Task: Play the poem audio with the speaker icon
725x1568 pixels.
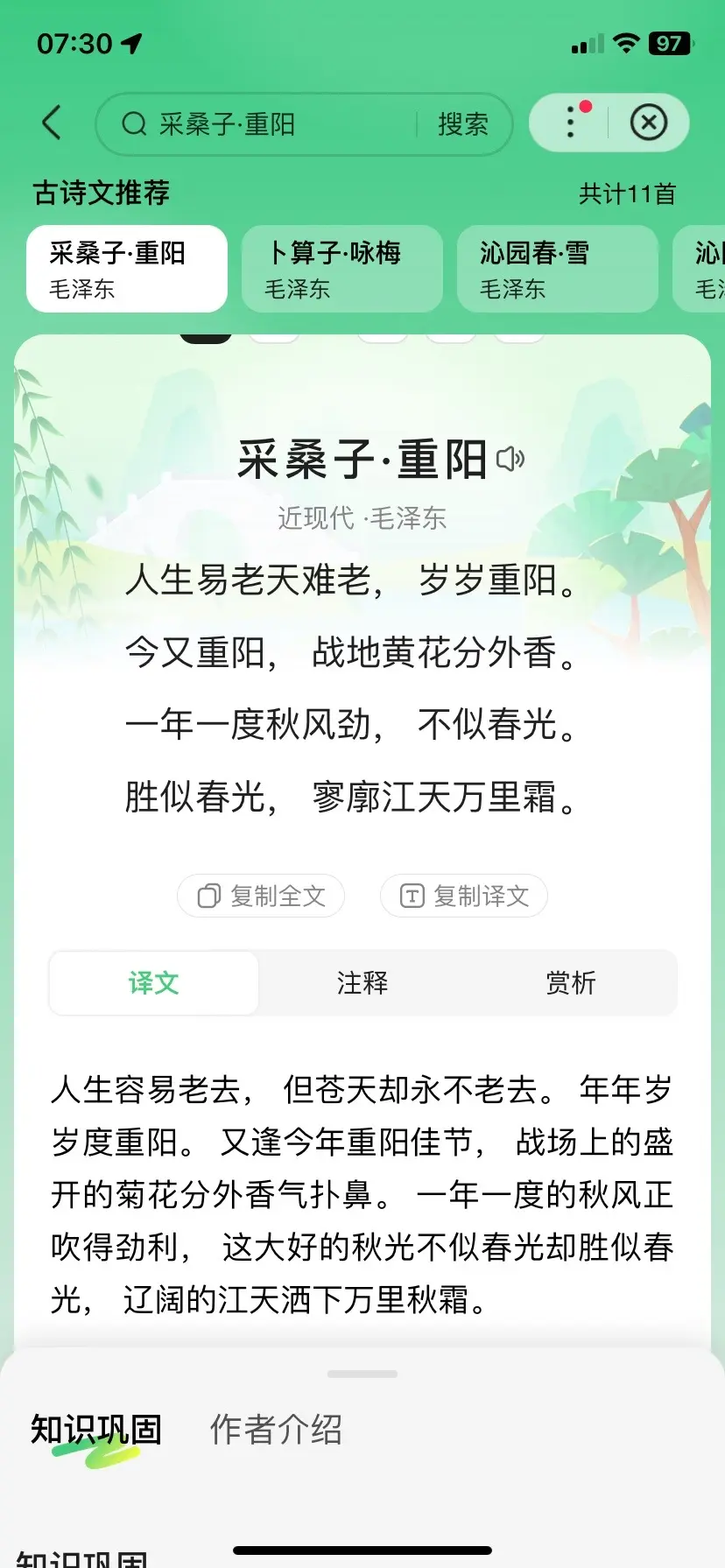Action: (510, 459)
